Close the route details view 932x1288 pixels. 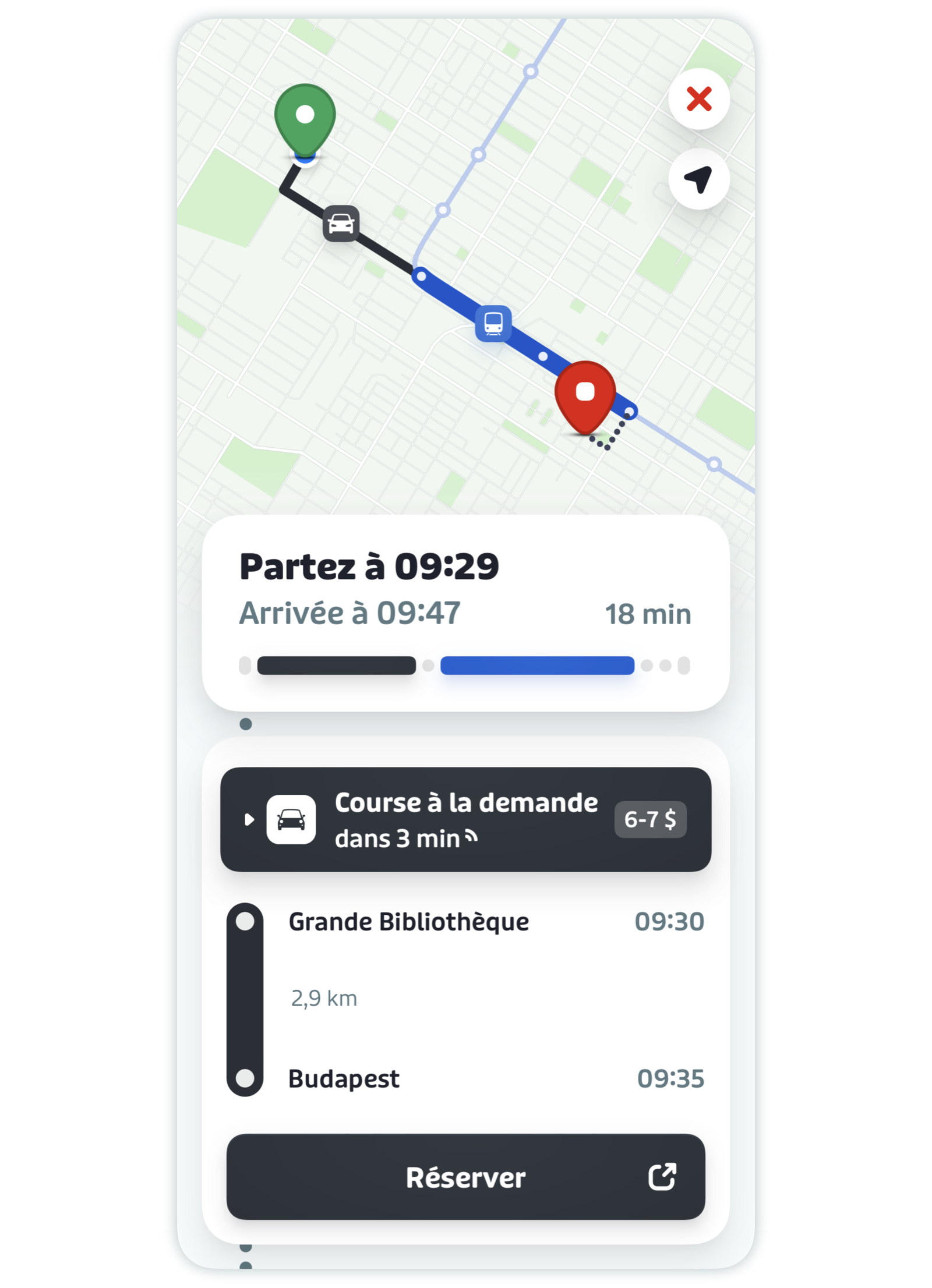tap(698, 98)
